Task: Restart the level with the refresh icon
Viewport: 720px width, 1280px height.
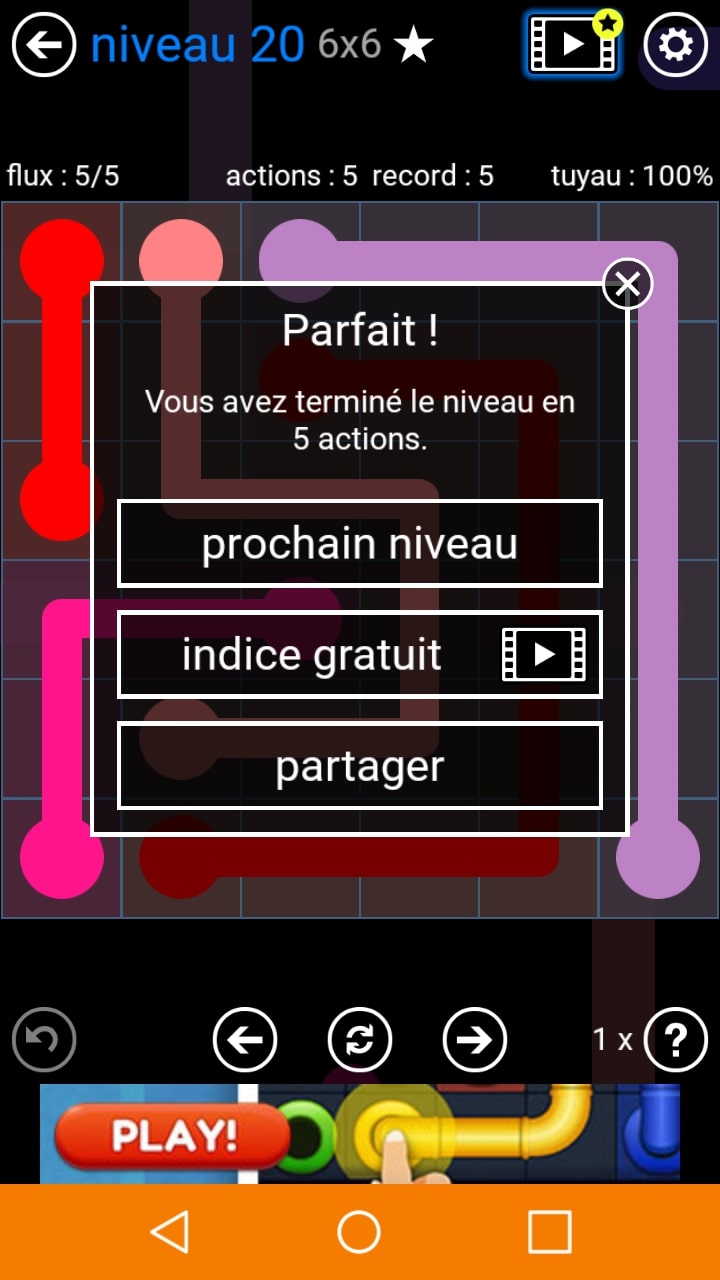Action: click(x=360, y=1040)
